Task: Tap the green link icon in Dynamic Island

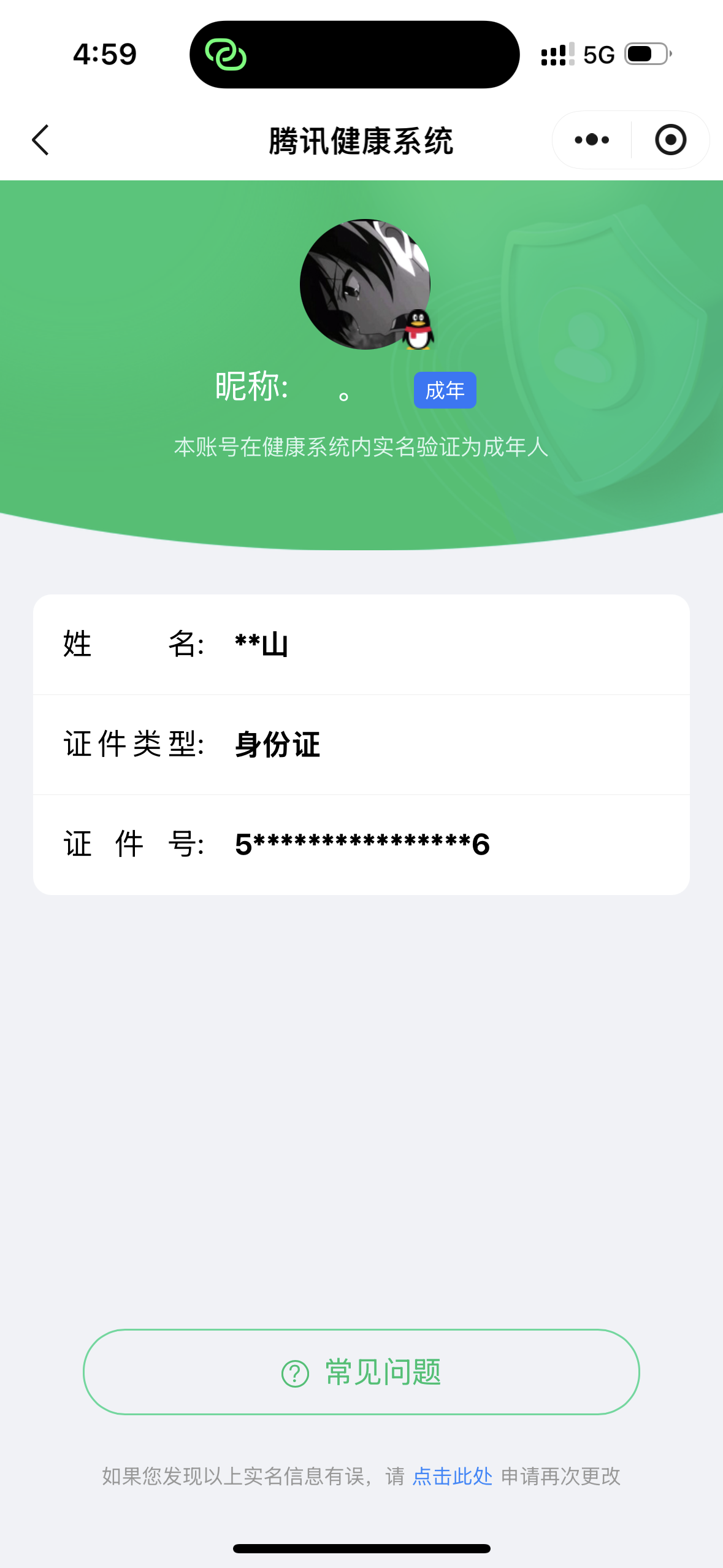Action: pyautogui.click(x=228, y=54)
